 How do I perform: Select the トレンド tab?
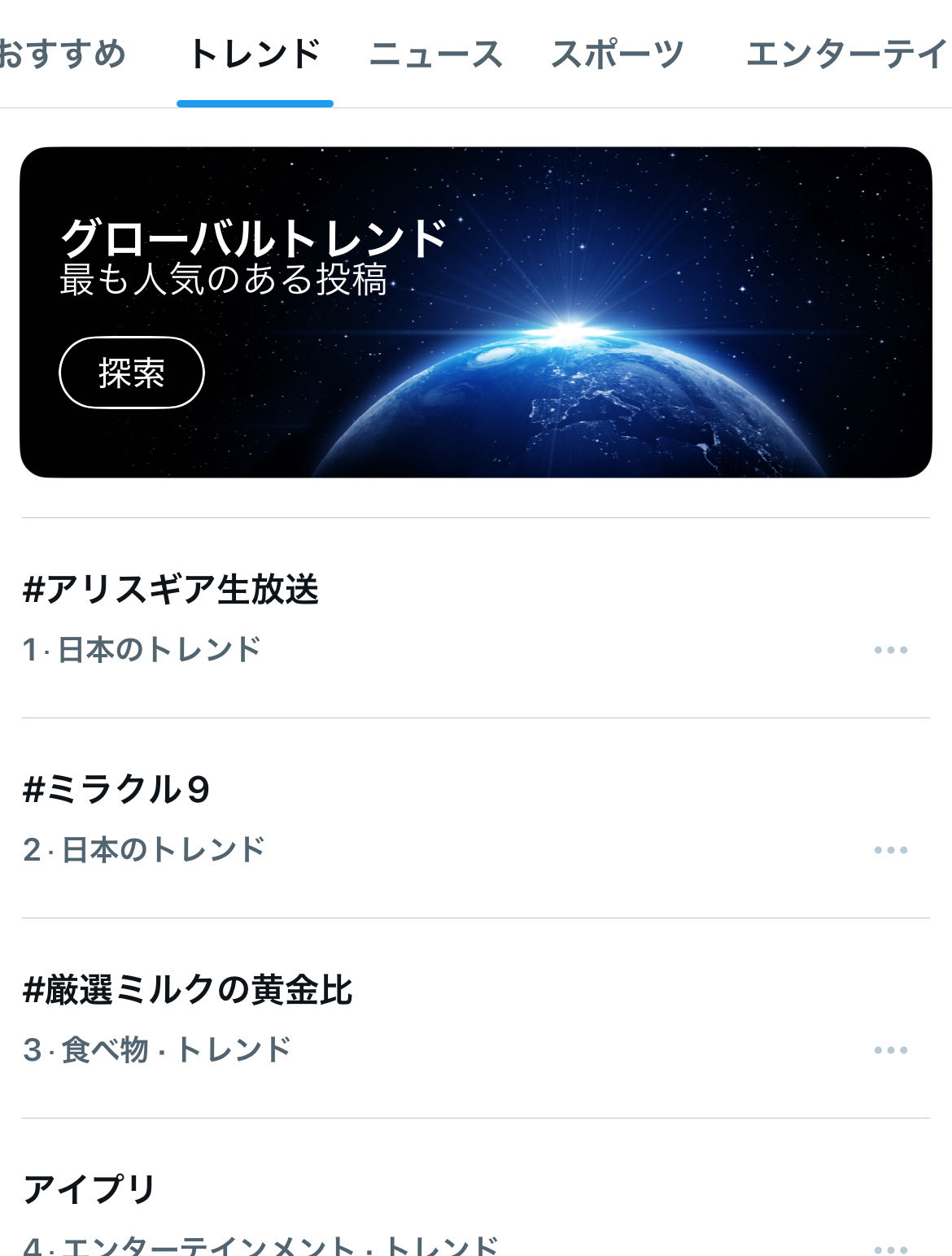point(255,55)
